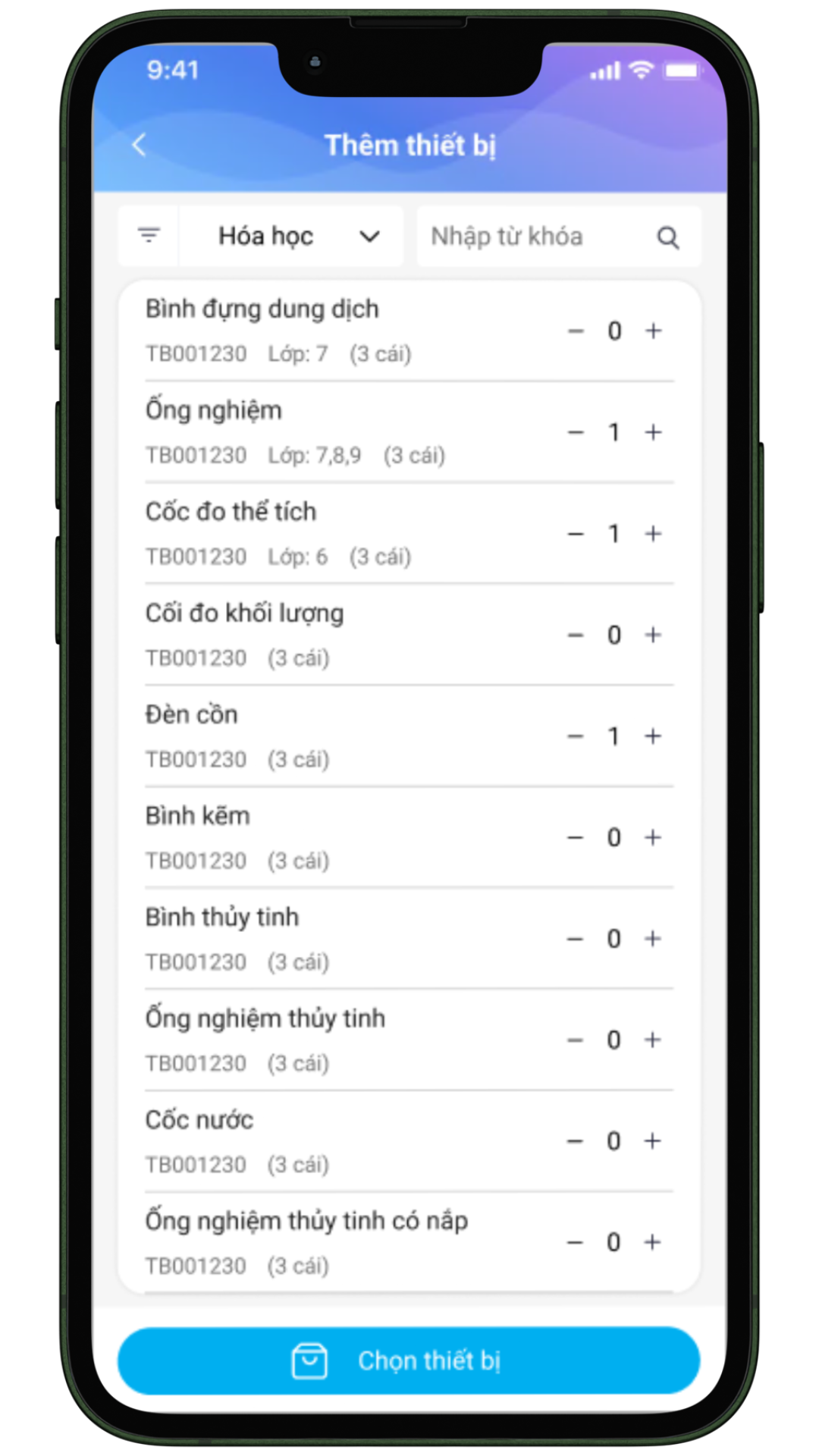Reduce the Đèn cồn quantity
819x1456 pixels.
click(576, 736)
